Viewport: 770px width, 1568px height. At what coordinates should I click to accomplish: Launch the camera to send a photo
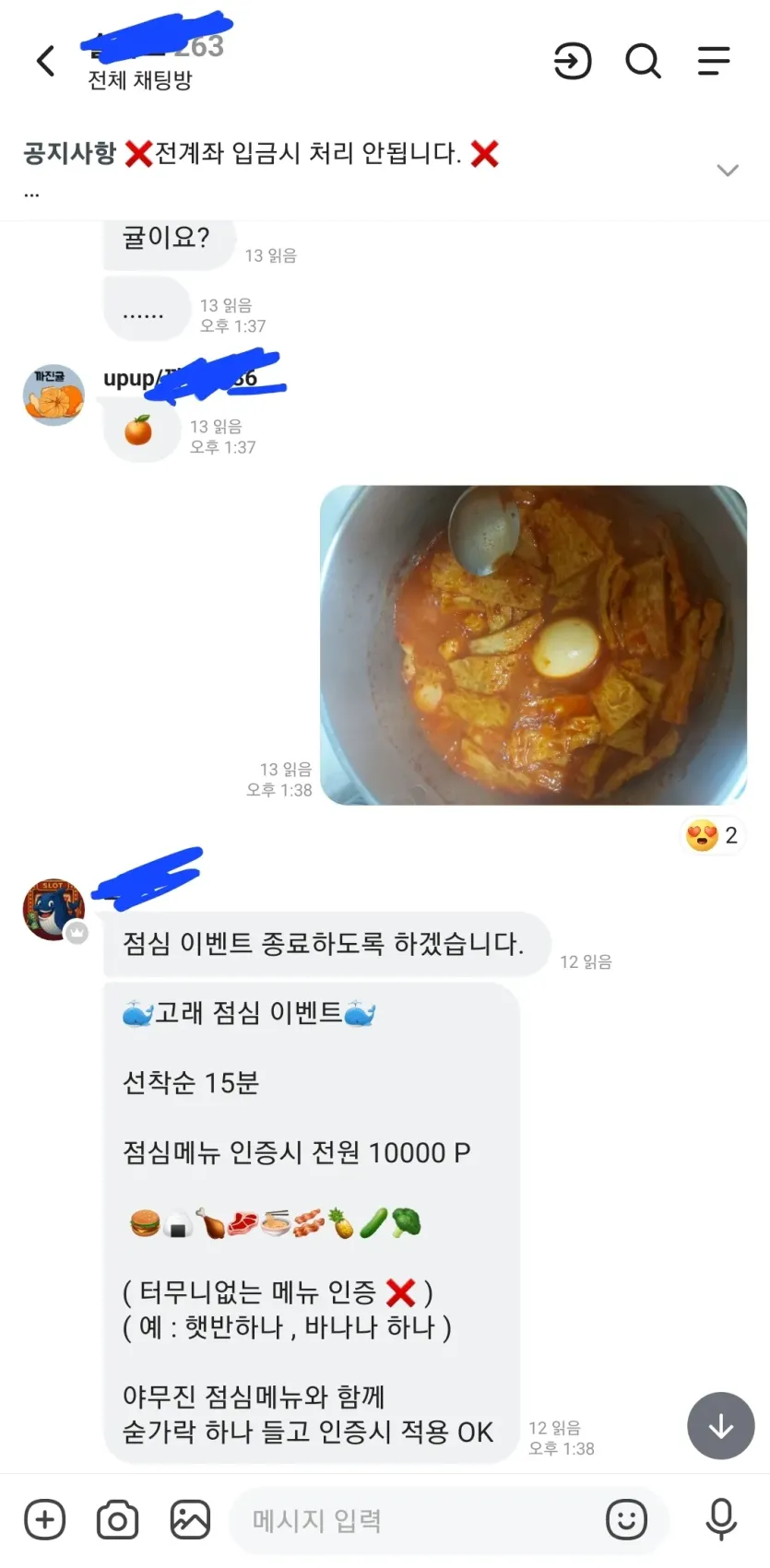(x=117, y=1520)
